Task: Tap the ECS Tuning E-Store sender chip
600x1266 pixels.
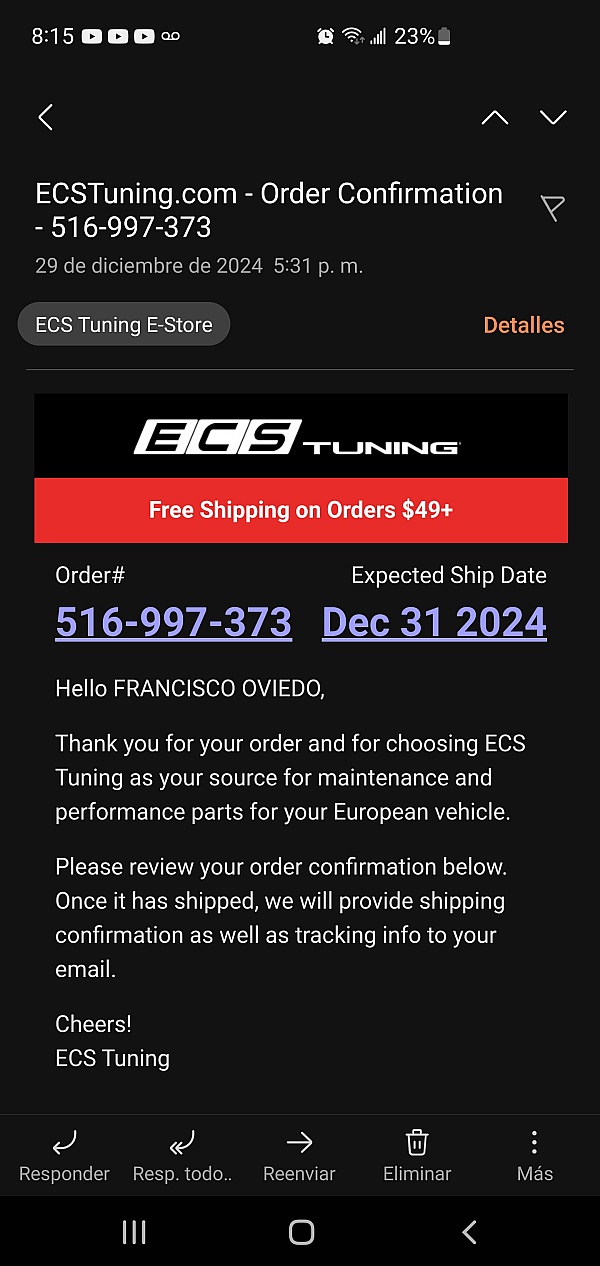Action: tap(124, 325)
